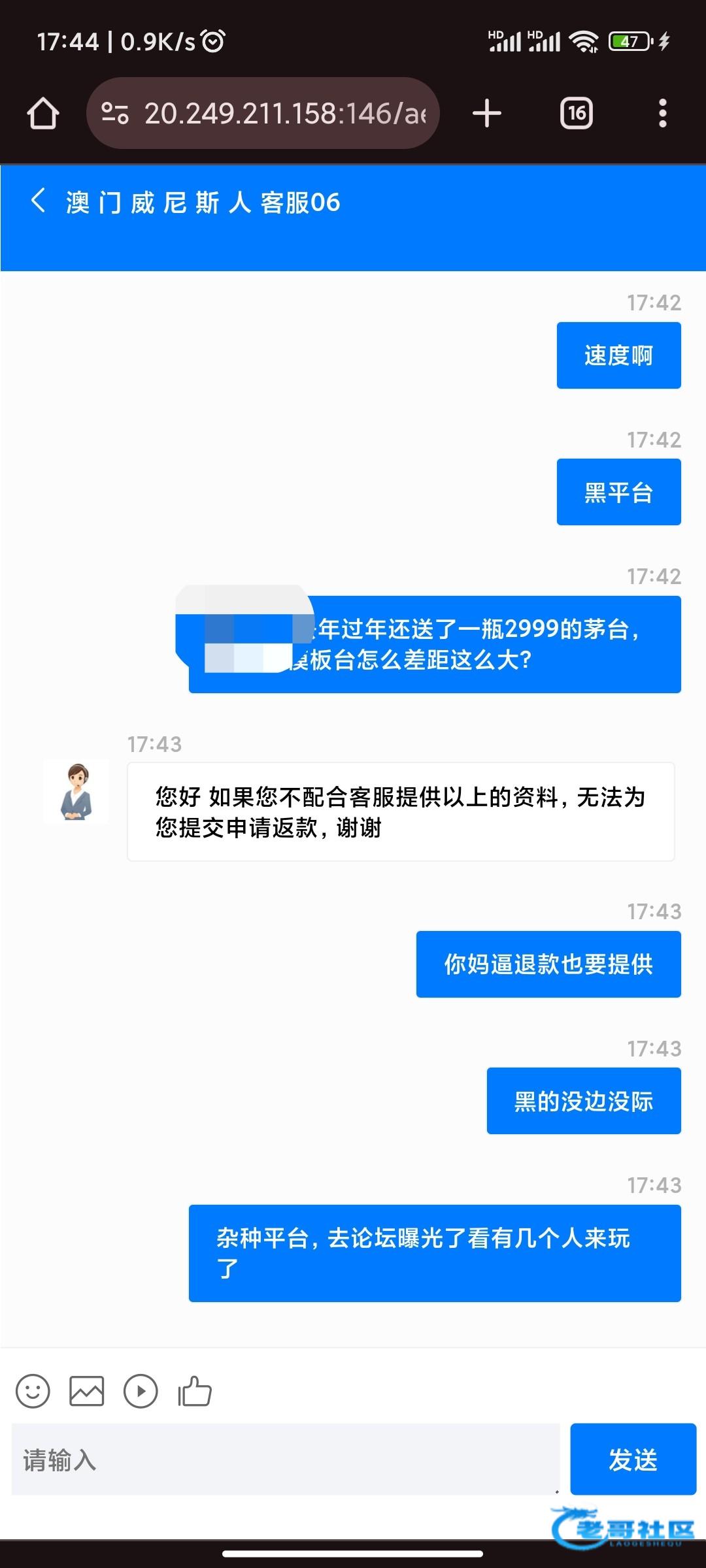706x1568 pixels.
Task: Open the browser overflow menu
Action: click(x=663, y=114)
